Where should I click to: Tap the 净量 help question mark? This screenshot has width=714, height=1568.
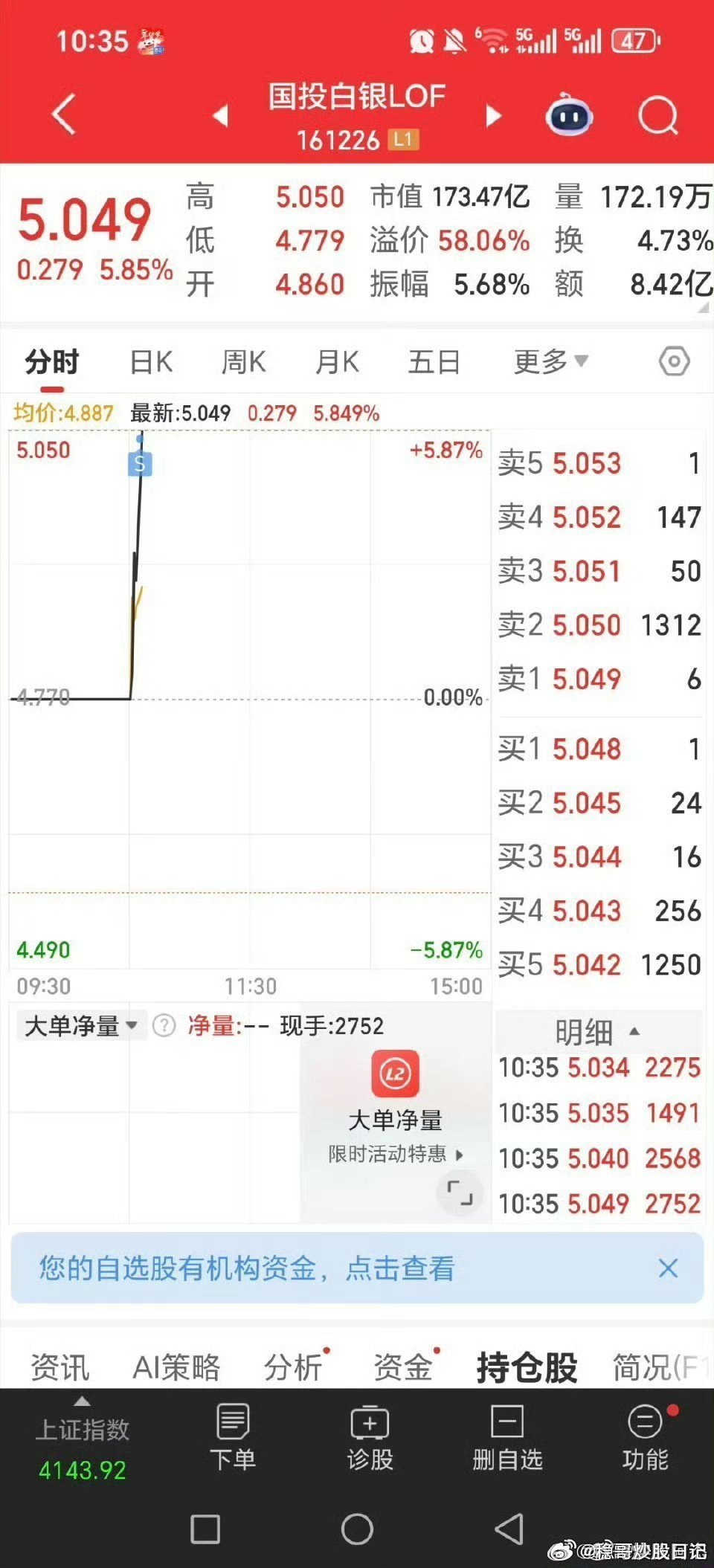(x=165, y=1026)
